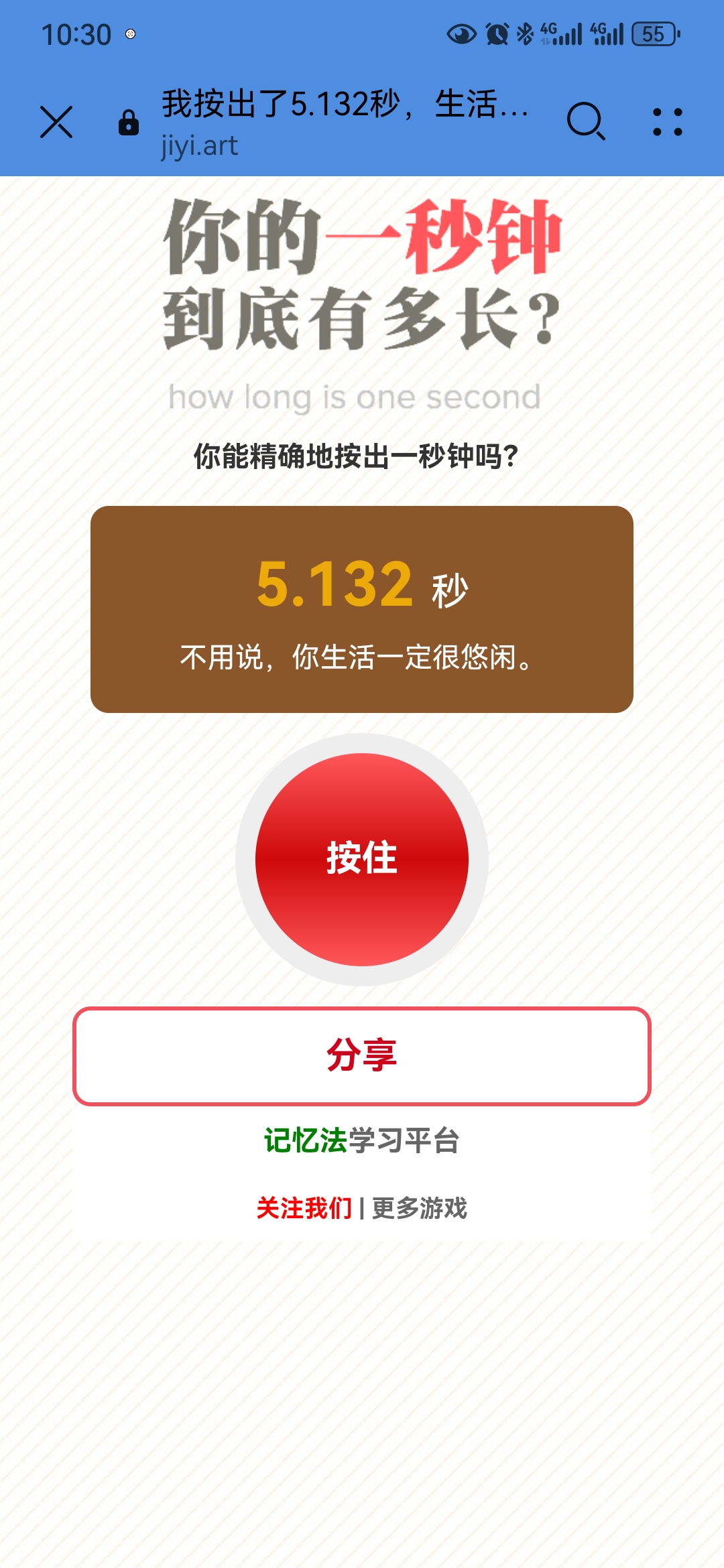Tap the red 按住 button
The height and width of the screenshot is (1568, 724).
tap(362, 859)
